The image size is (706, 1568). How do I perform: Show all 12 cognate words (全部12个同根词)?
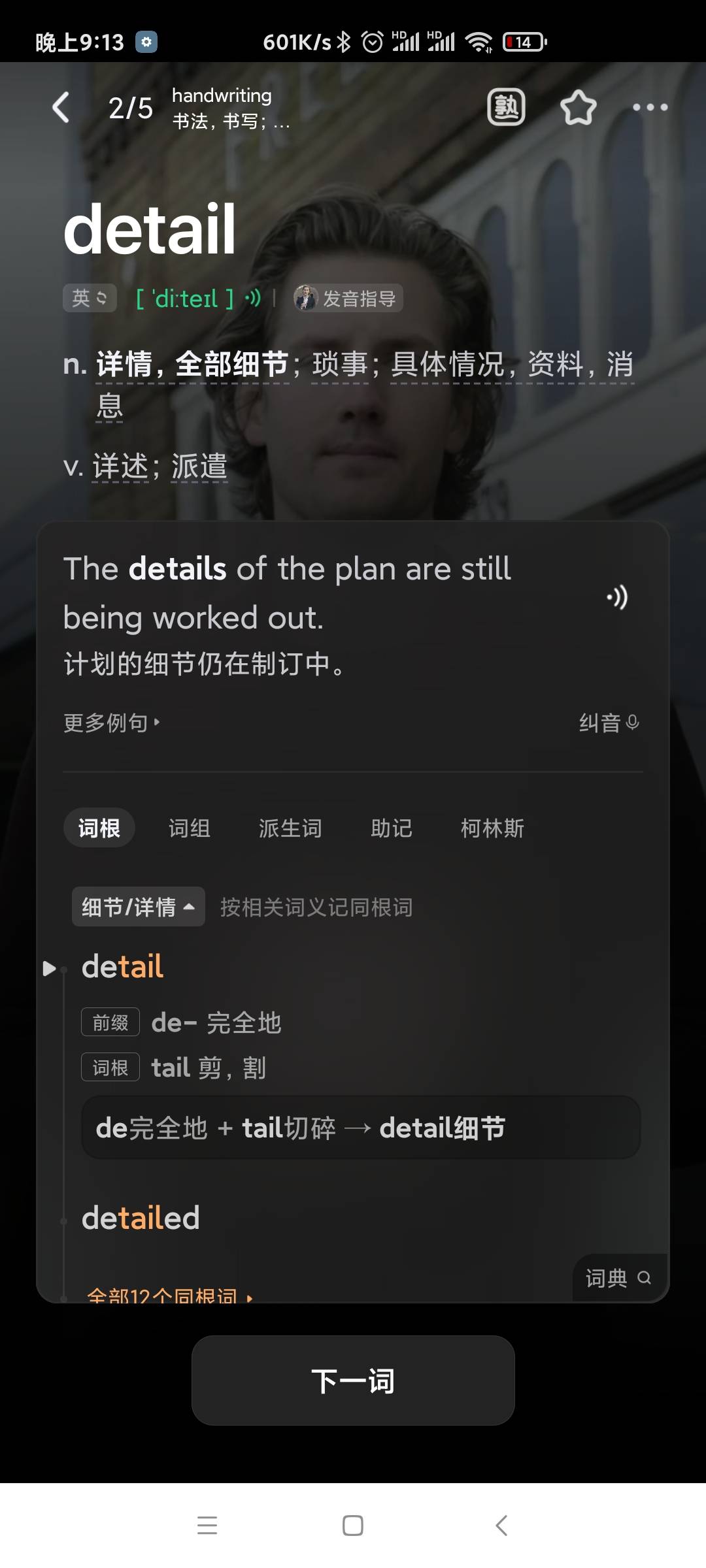pos(169,1295)
